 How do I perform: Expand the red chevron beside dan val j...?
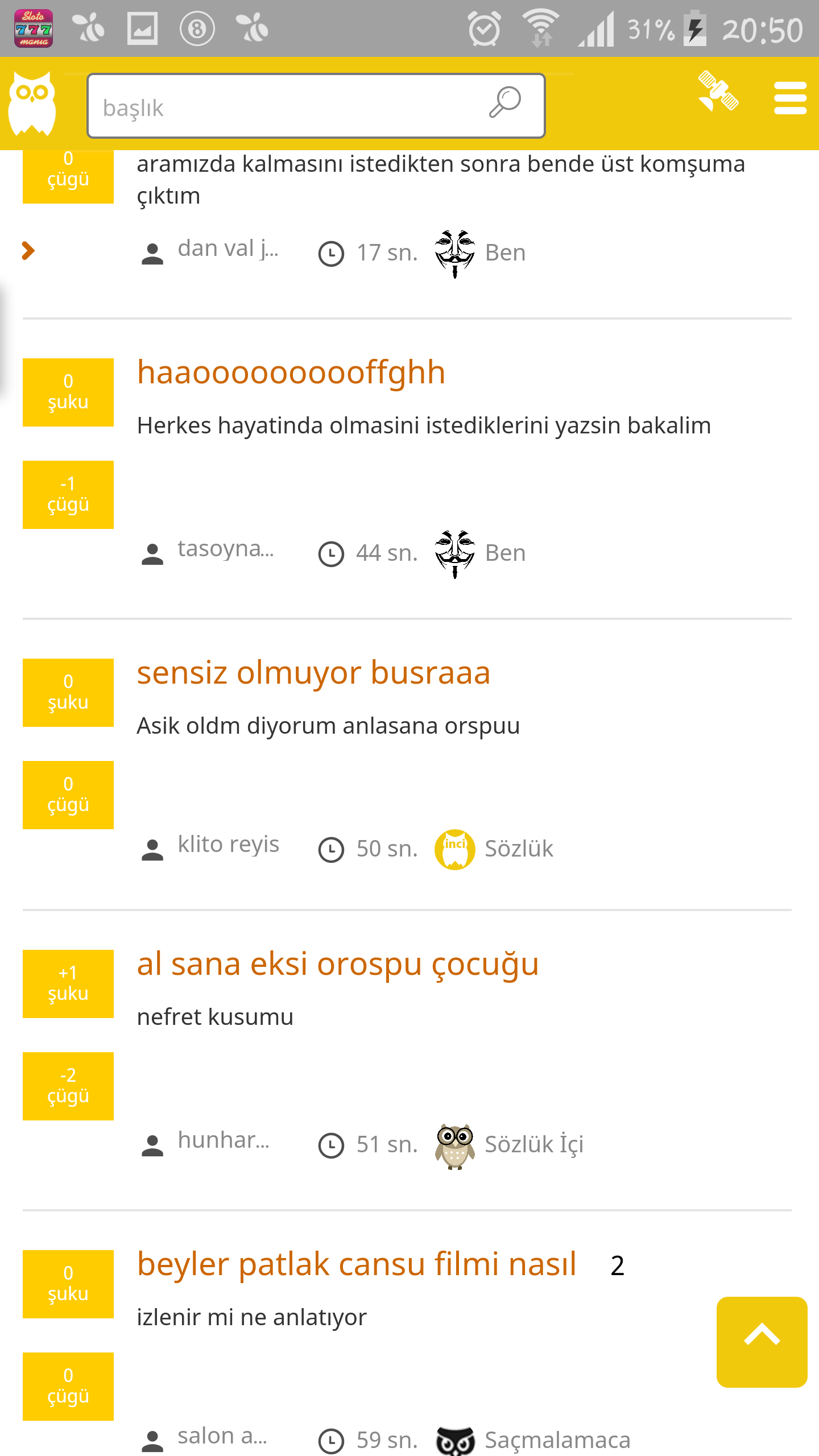click(x=28, y=251)
